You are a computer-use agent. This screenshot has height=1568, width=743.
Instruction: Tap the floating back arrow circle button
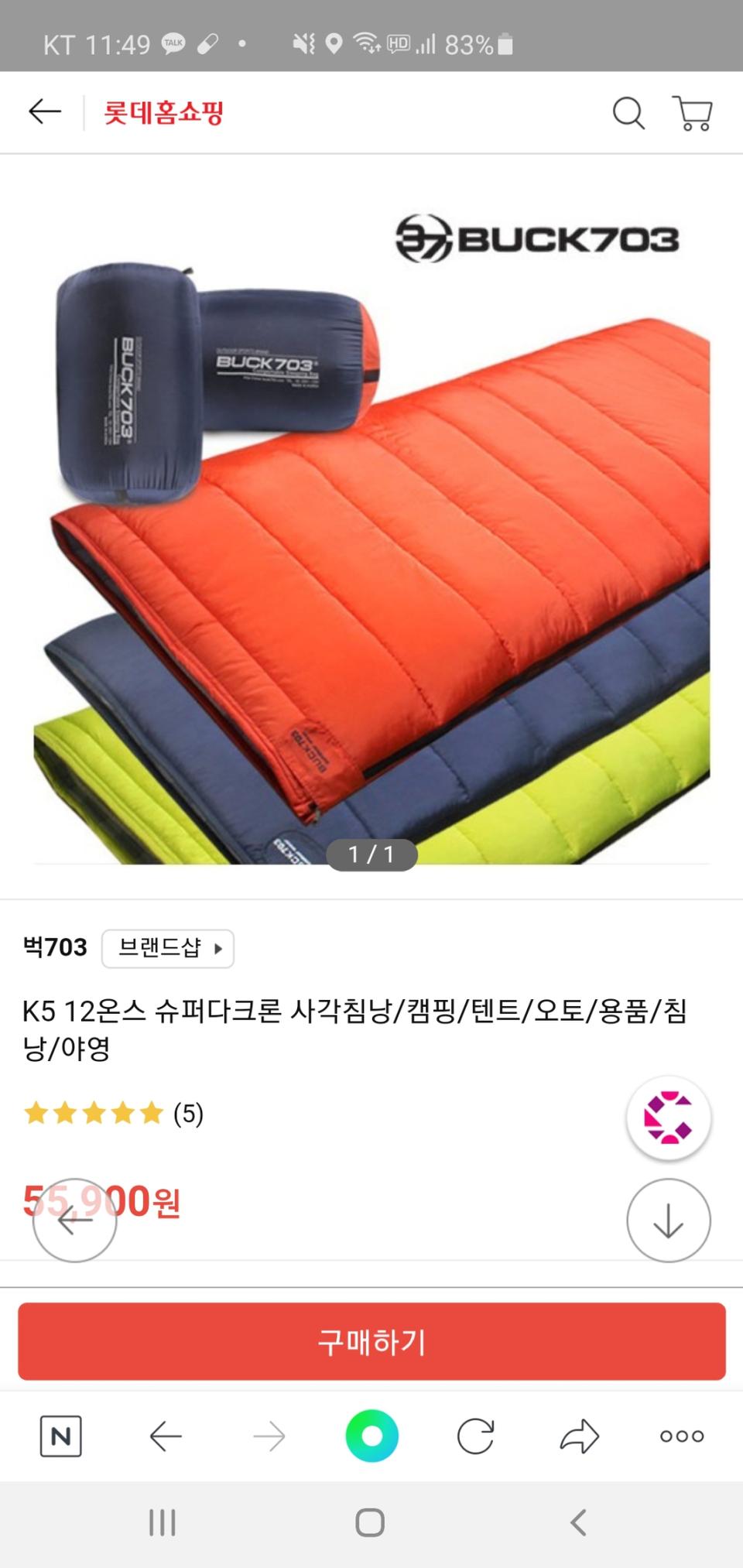tap(75, 1219)
